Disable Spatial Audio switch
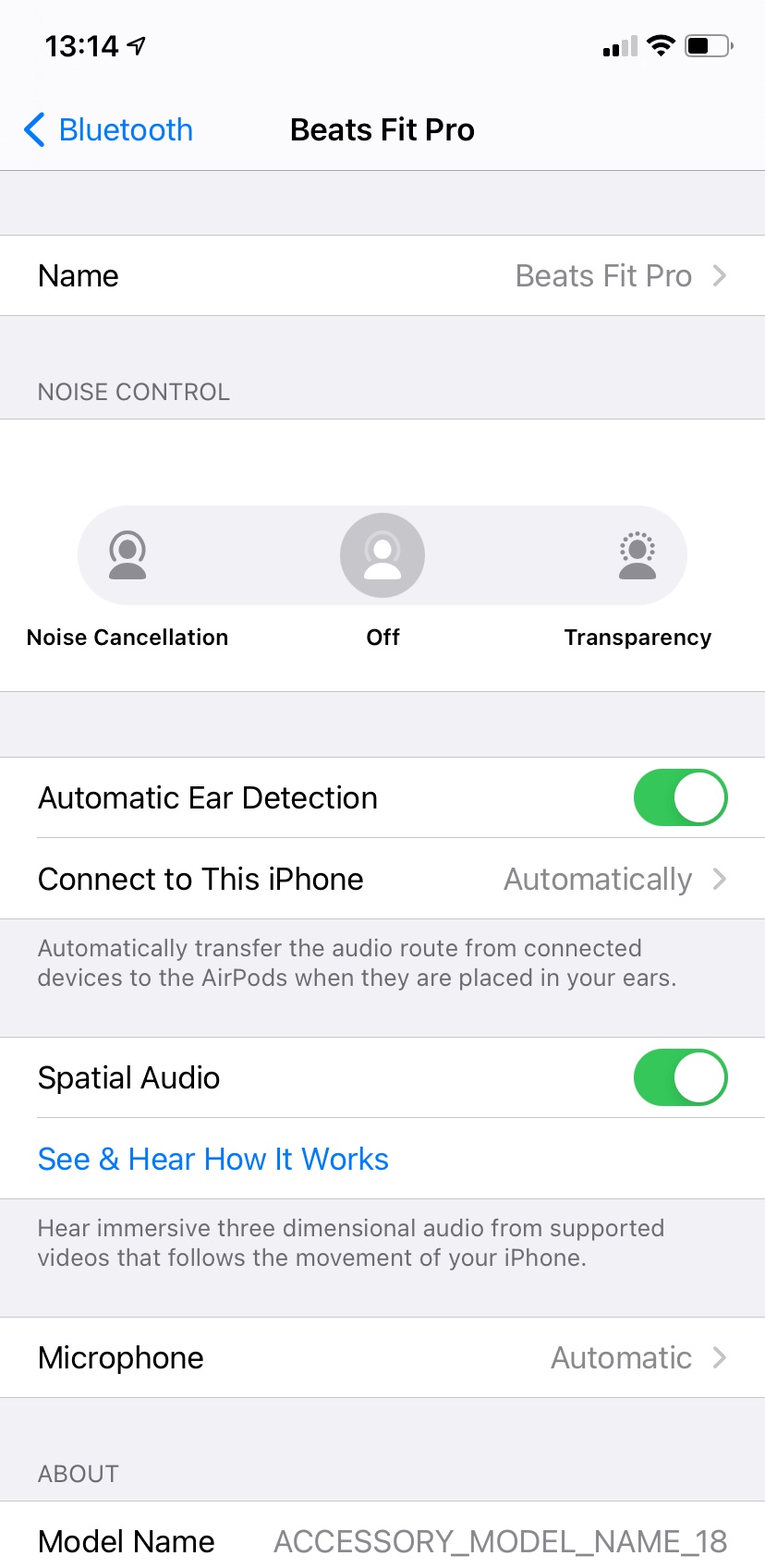 (x=680, y=1077)
